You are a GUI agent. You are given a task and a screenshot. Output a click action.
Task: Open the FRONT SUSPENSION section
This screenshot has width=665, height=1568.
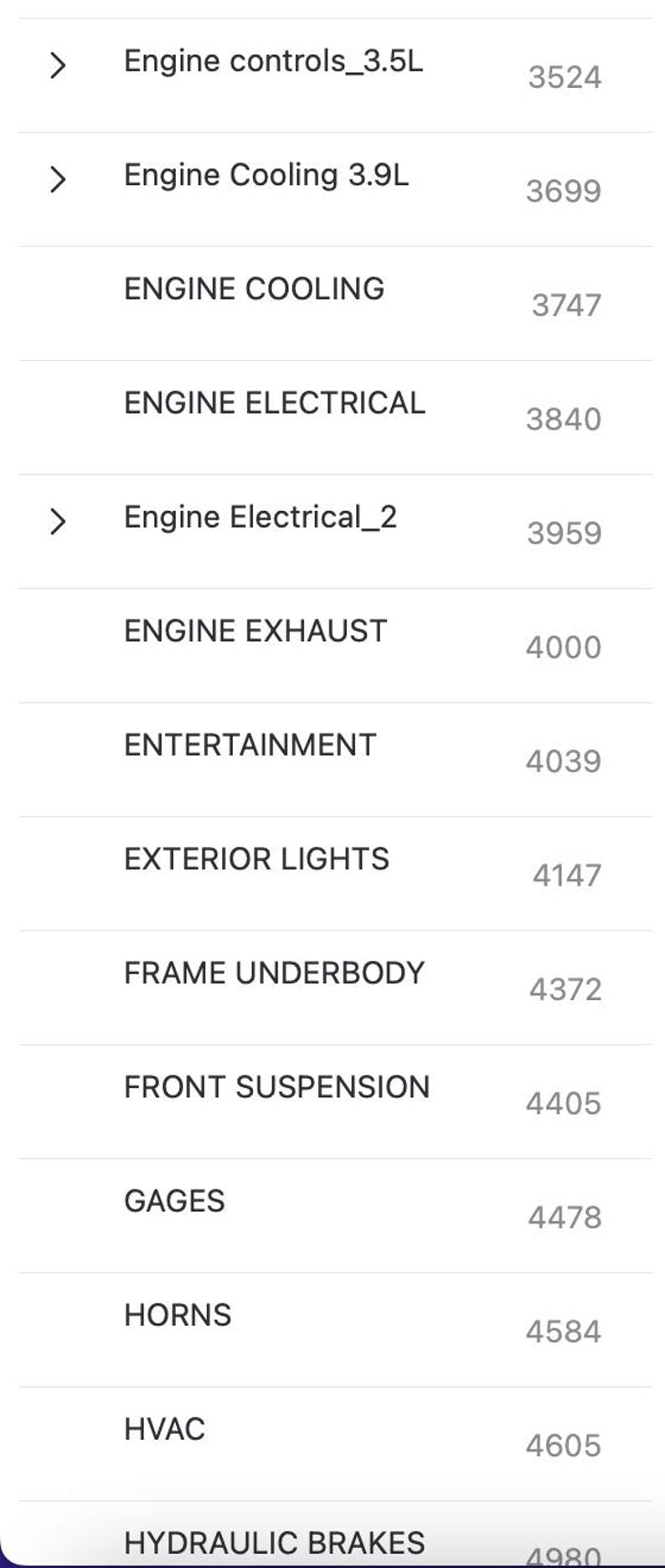276,1086
